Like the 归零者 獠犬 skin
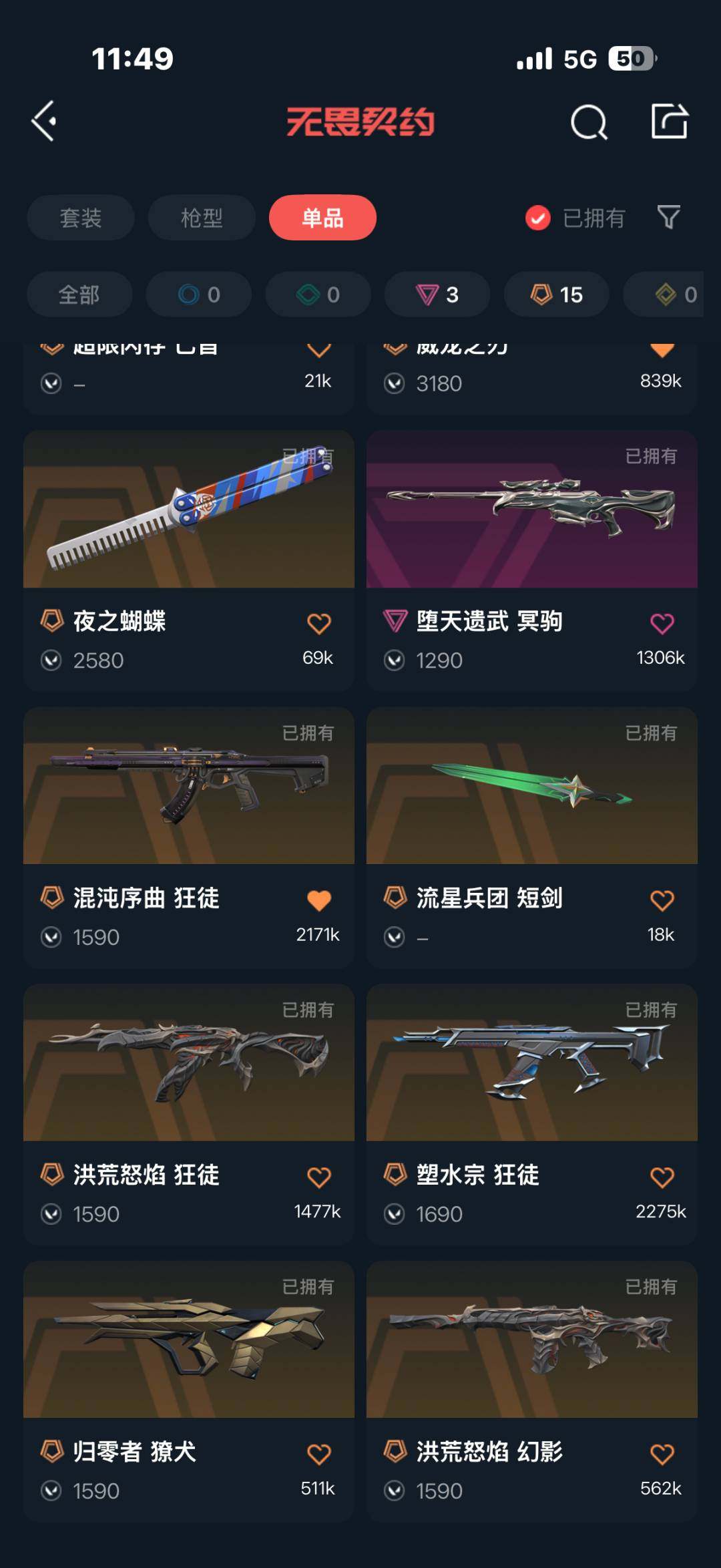 (318, 1454)
